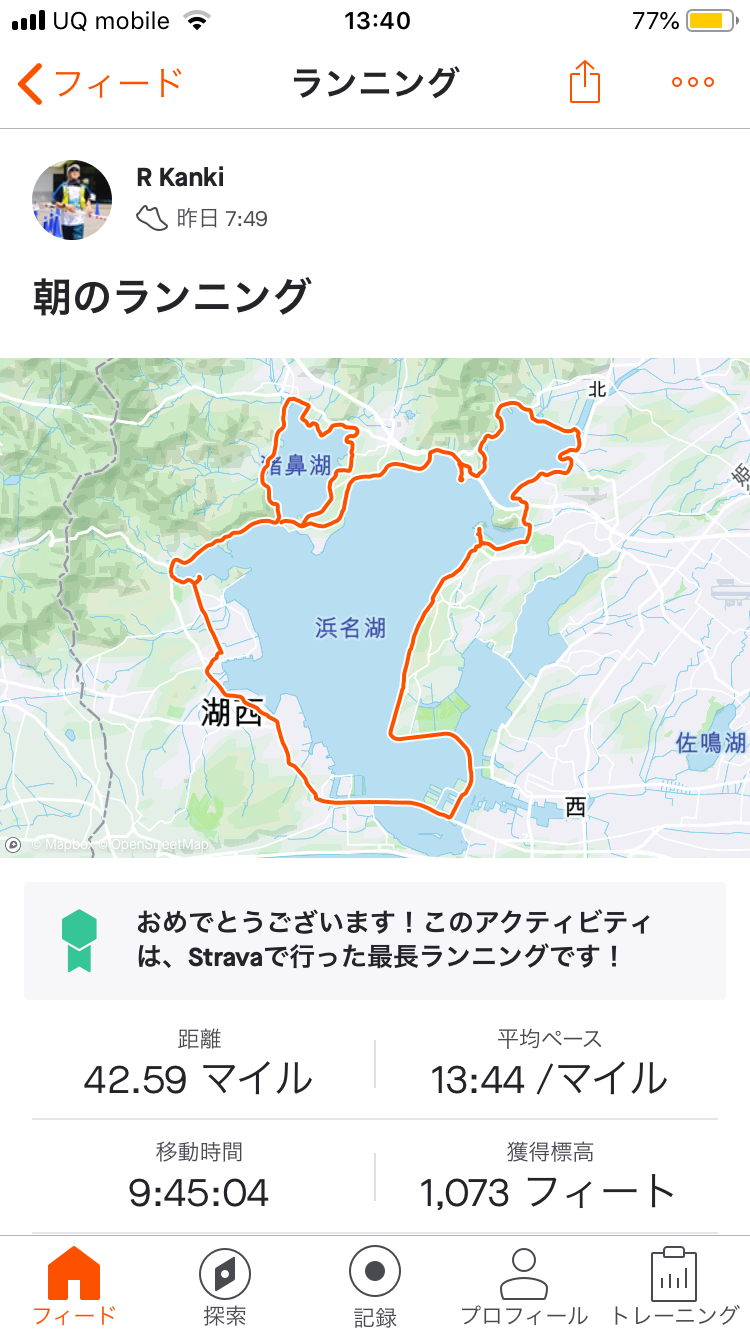Open R Kanki's profile picture
The image size is (750, 1334).
click(x=72, y=200)
